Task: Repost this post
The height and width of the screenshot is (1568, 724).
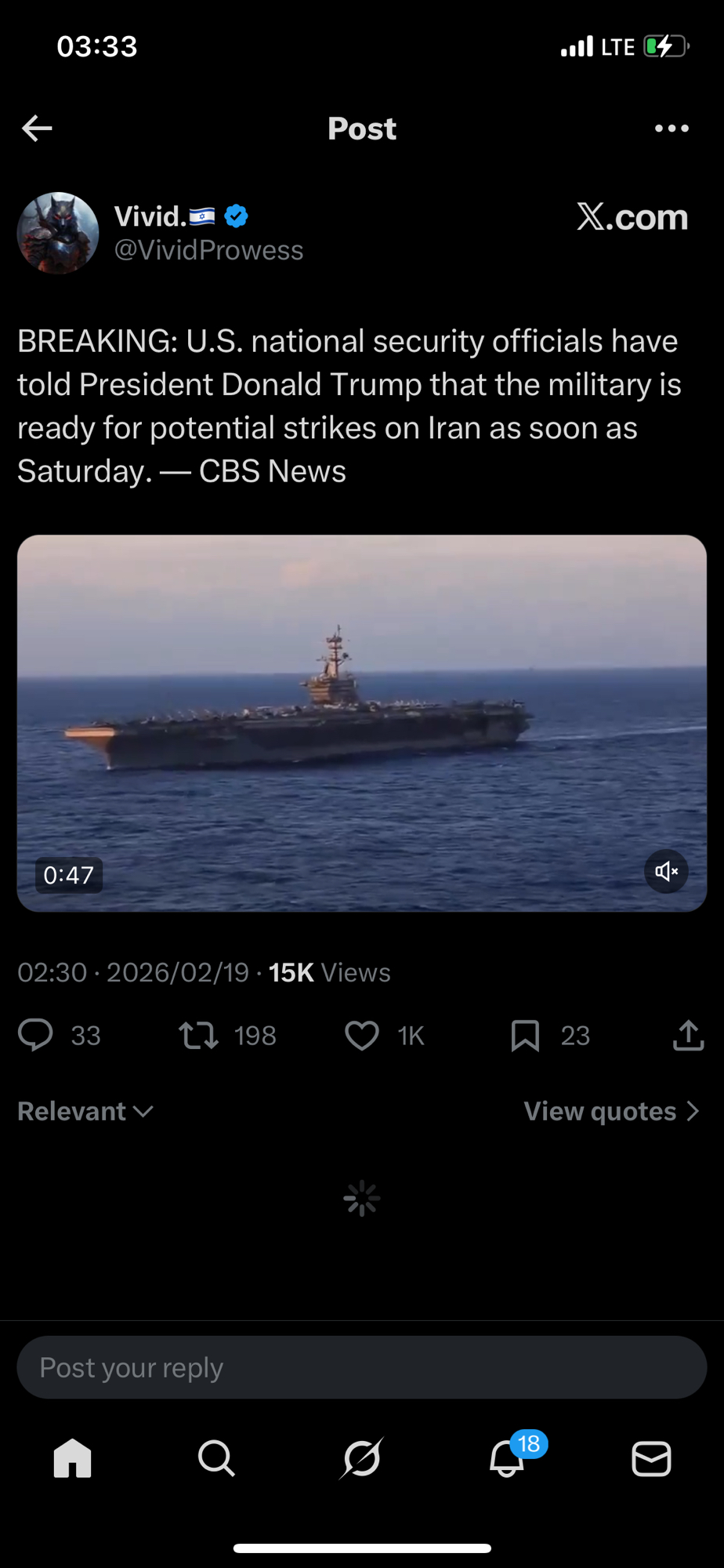Action: tap(199, 1035)
